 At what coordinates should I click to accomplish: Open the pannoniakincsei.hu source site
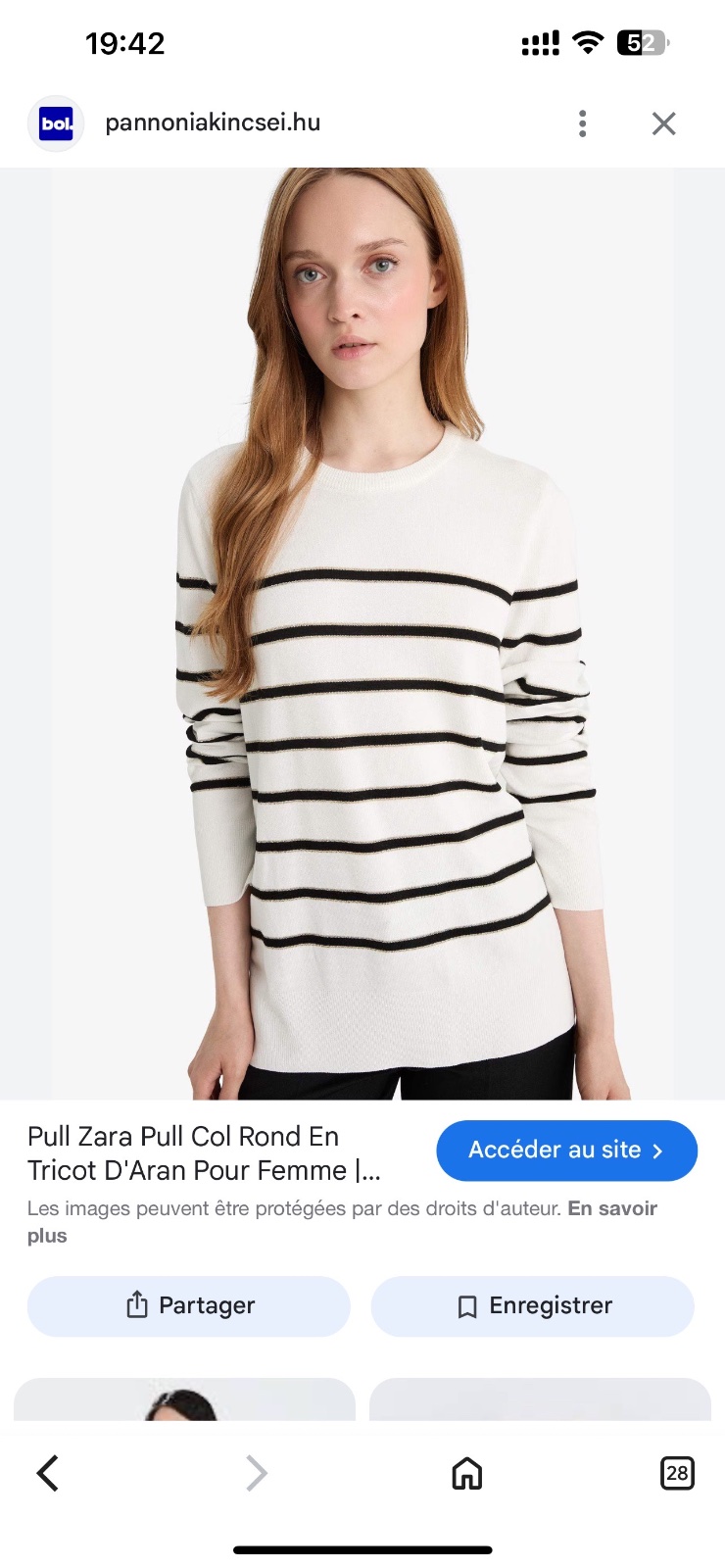(213, 122)
